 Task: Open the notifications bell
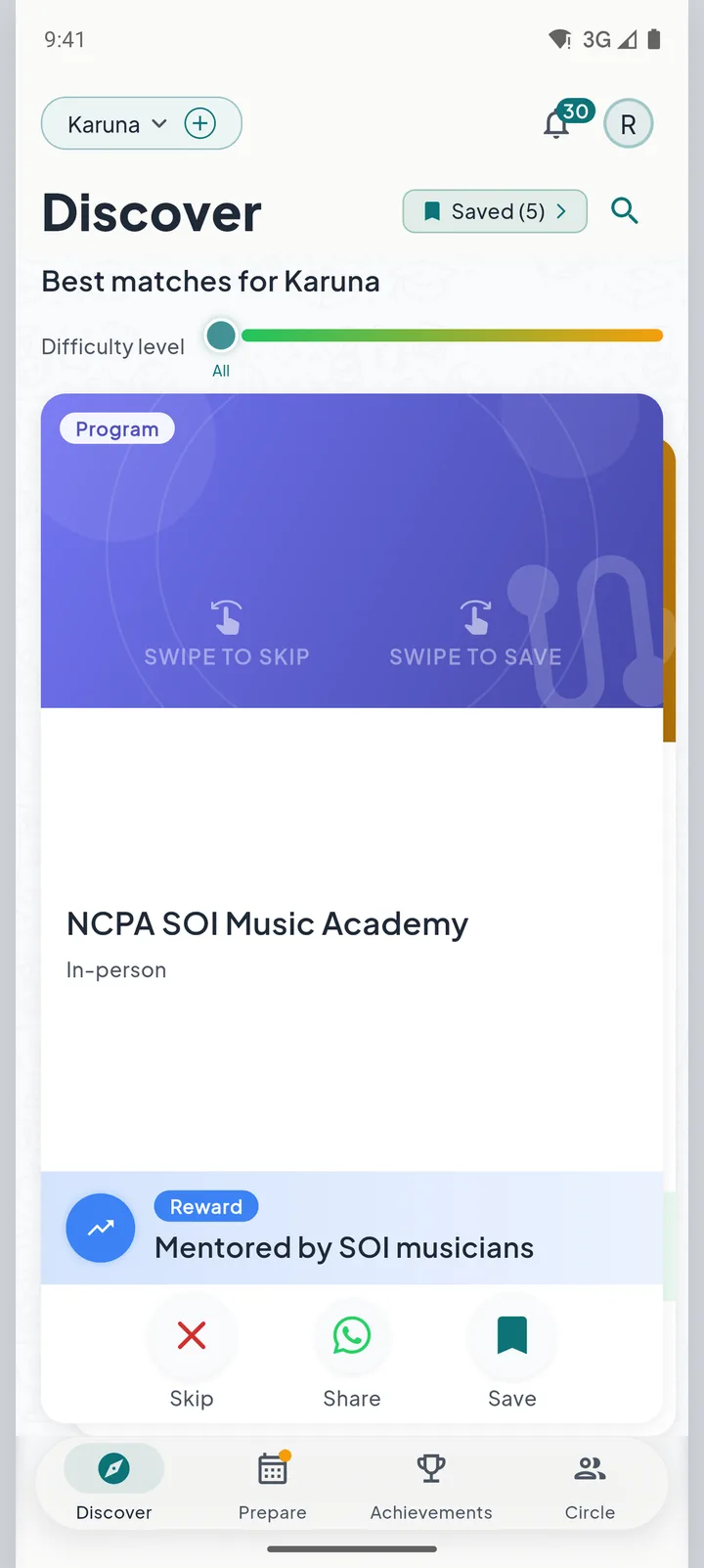point(557,124)
